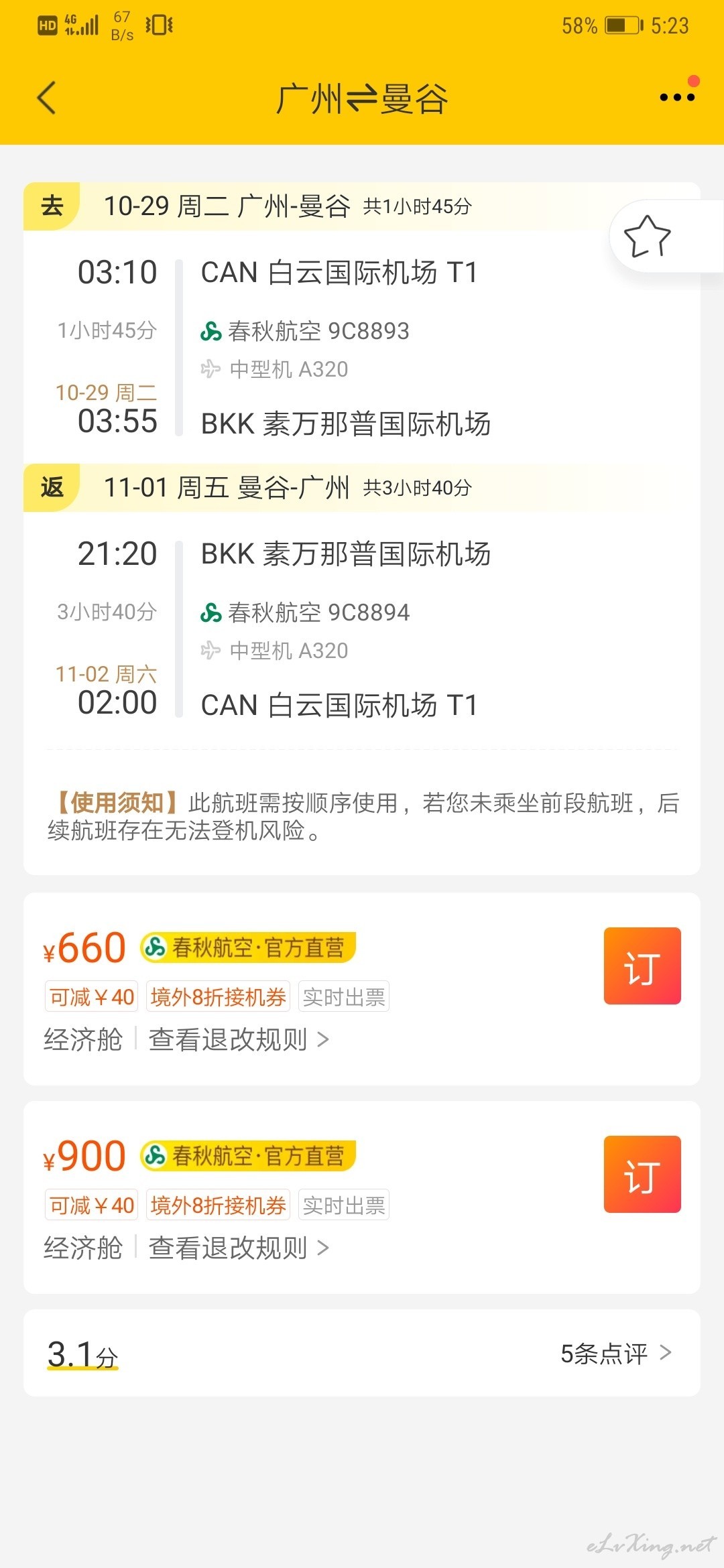View refund and change rules for ¥660 fare

click(x=239, y=1039)
